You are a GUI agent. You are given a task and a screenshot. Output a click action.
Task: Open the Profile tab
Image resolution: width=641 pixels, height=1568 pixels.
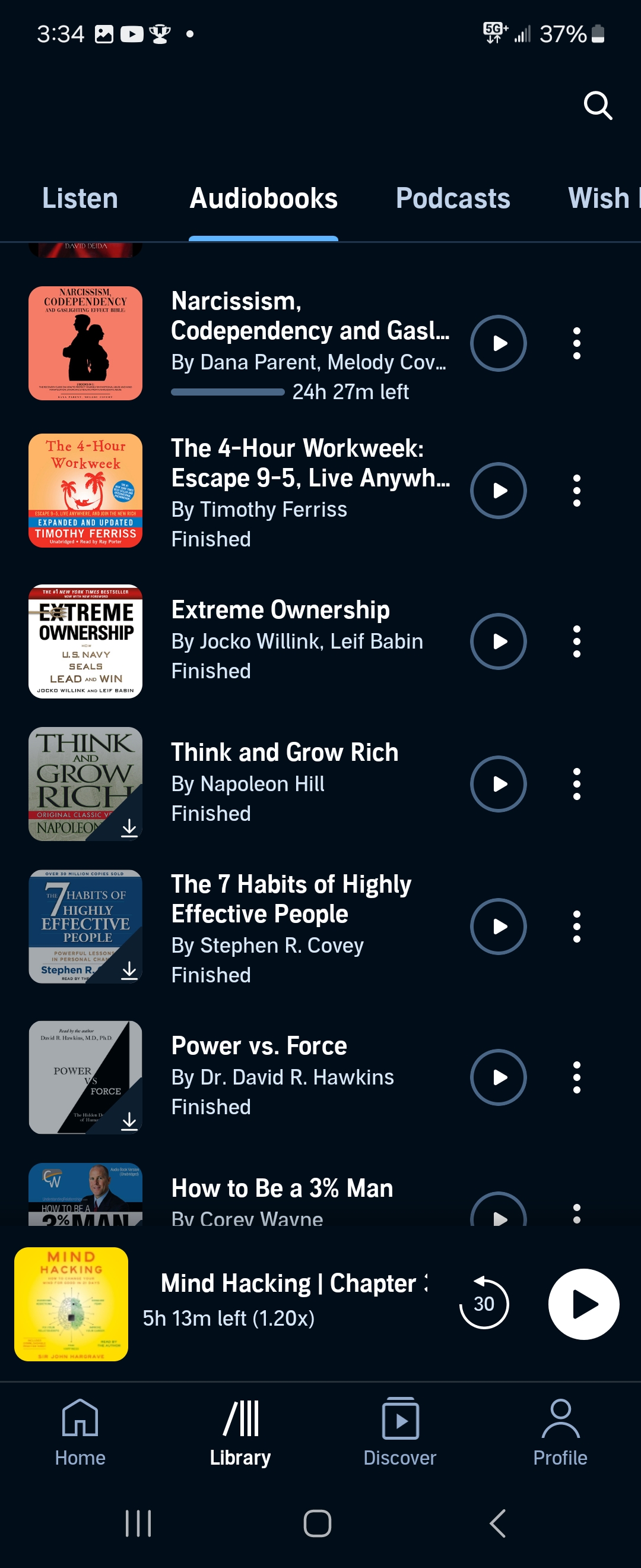560,1433
